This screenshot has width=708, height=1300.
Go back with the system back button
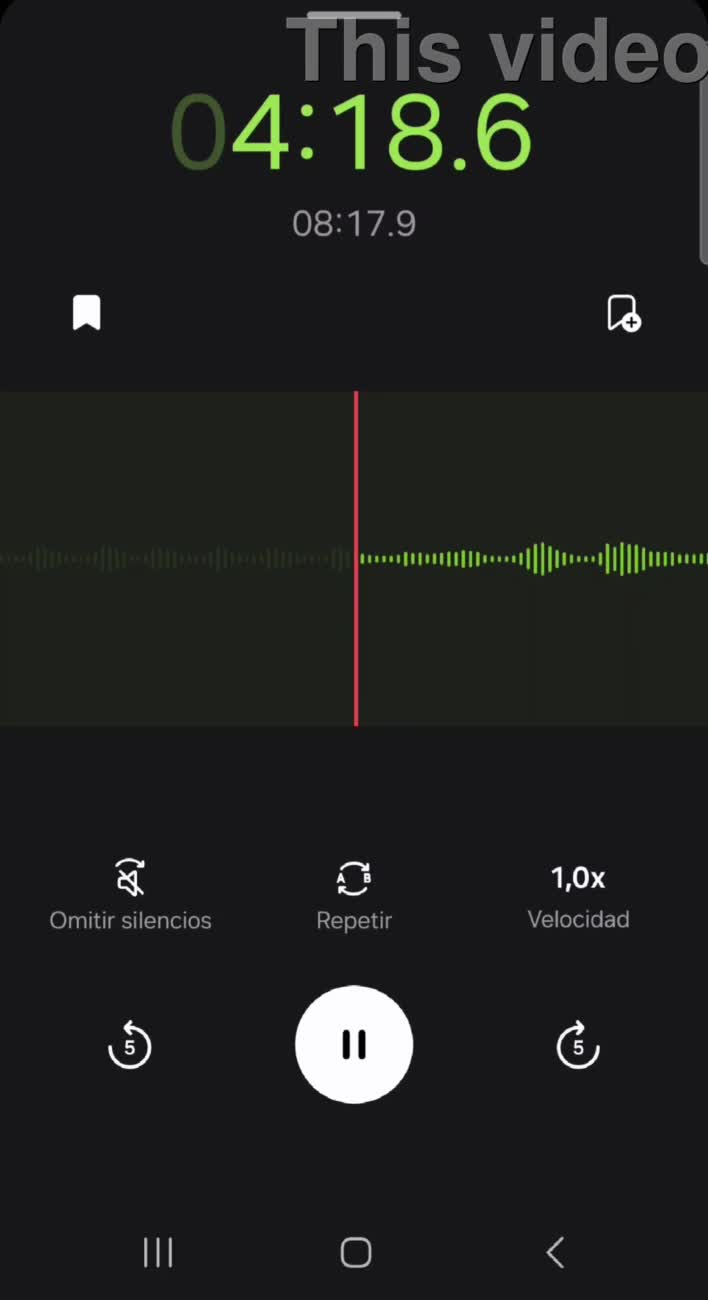pyautogui.click(x=555, y=1252)
